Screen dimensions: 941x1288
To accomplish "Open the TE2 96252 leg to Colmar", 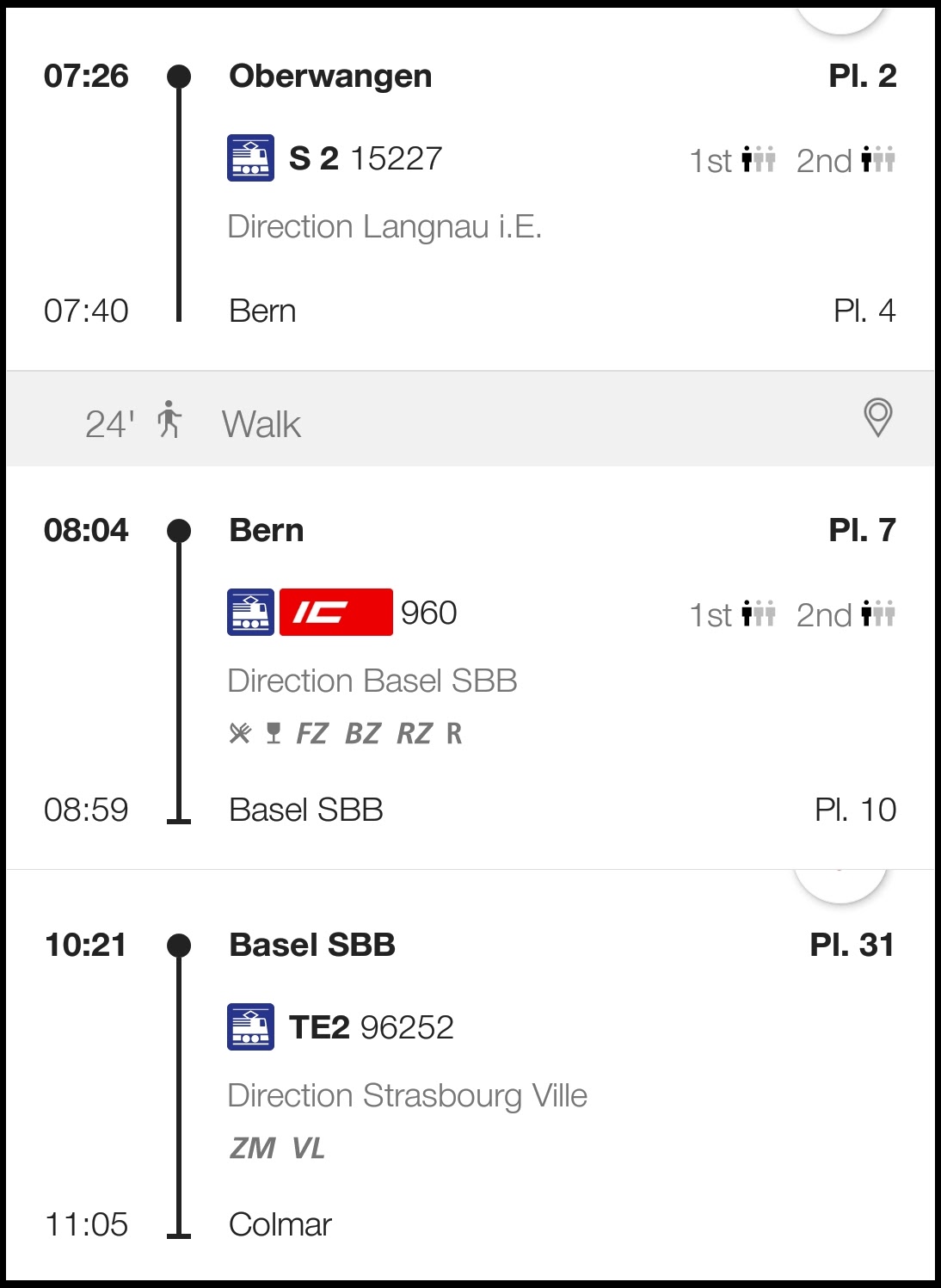I will (x=370, y=1027).
